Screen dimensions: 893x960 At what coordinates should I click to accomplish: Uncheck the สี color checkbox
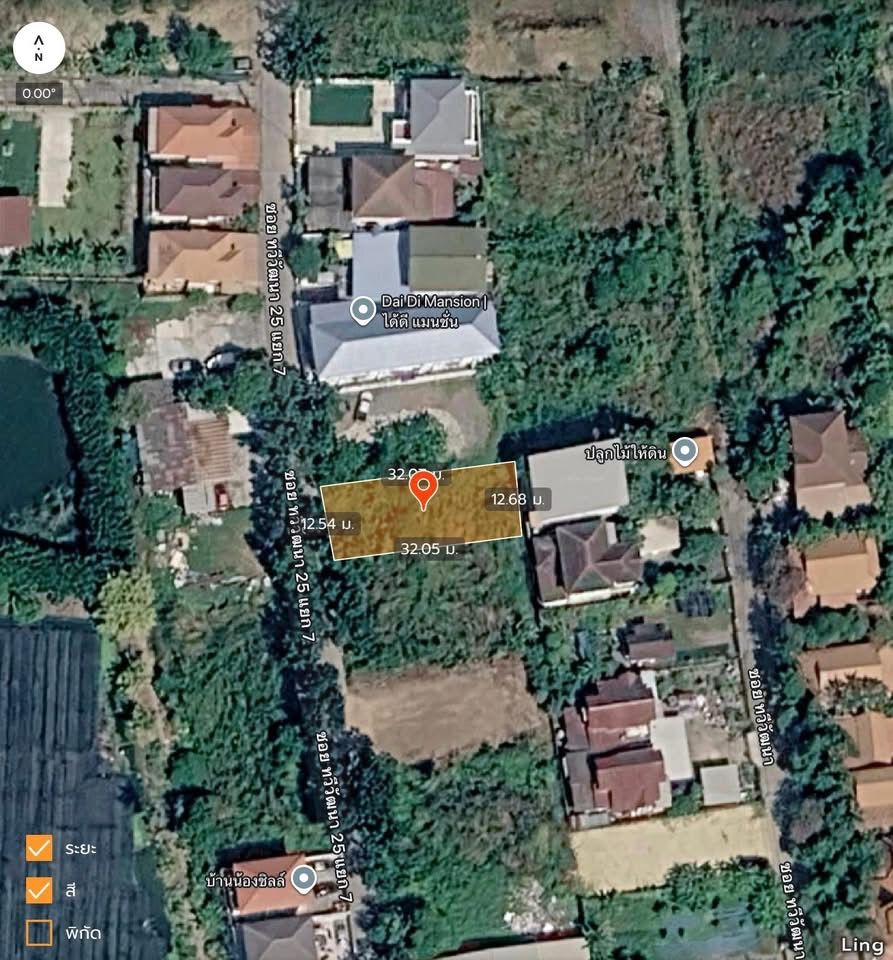click(39, 890)
